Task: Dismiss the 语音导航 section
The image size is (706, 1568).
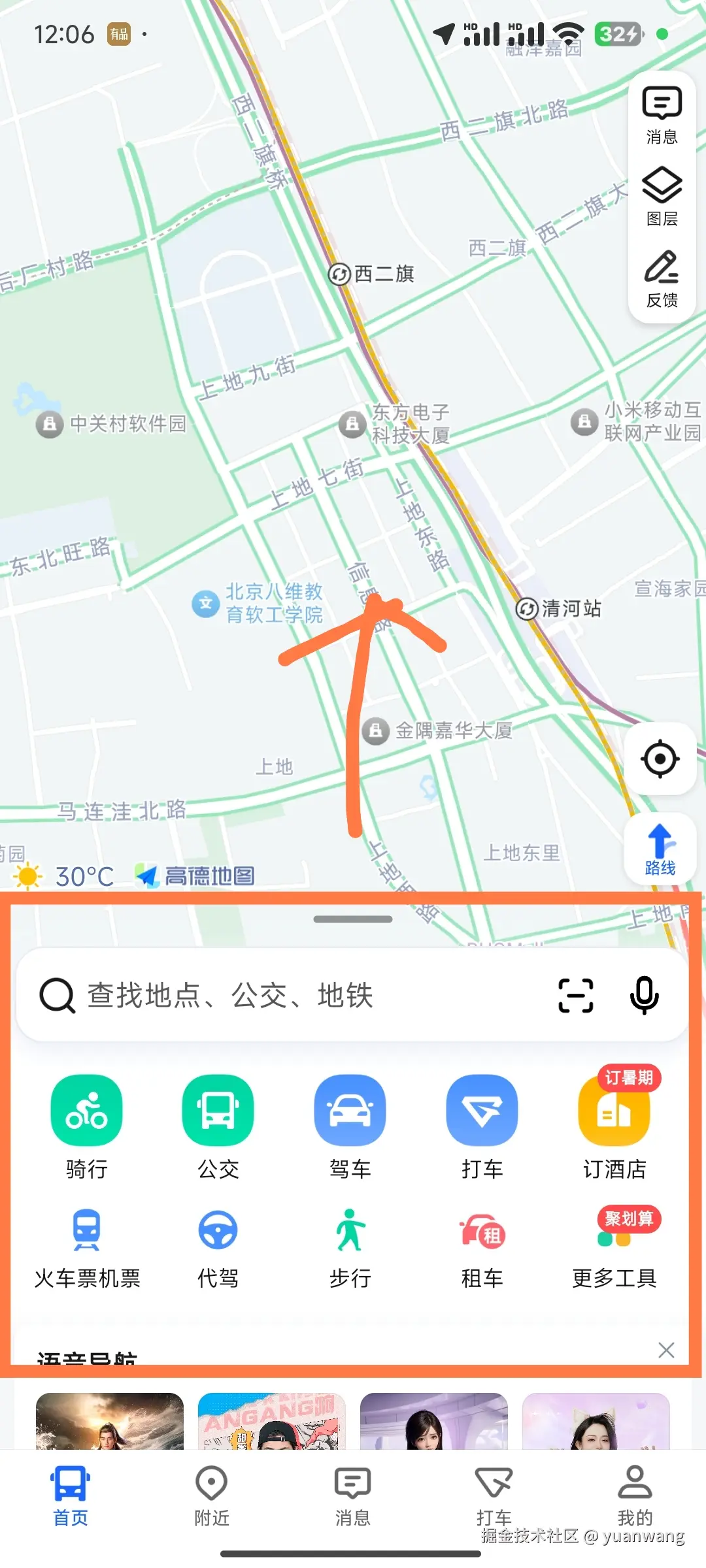Action: pos(667,1350)
